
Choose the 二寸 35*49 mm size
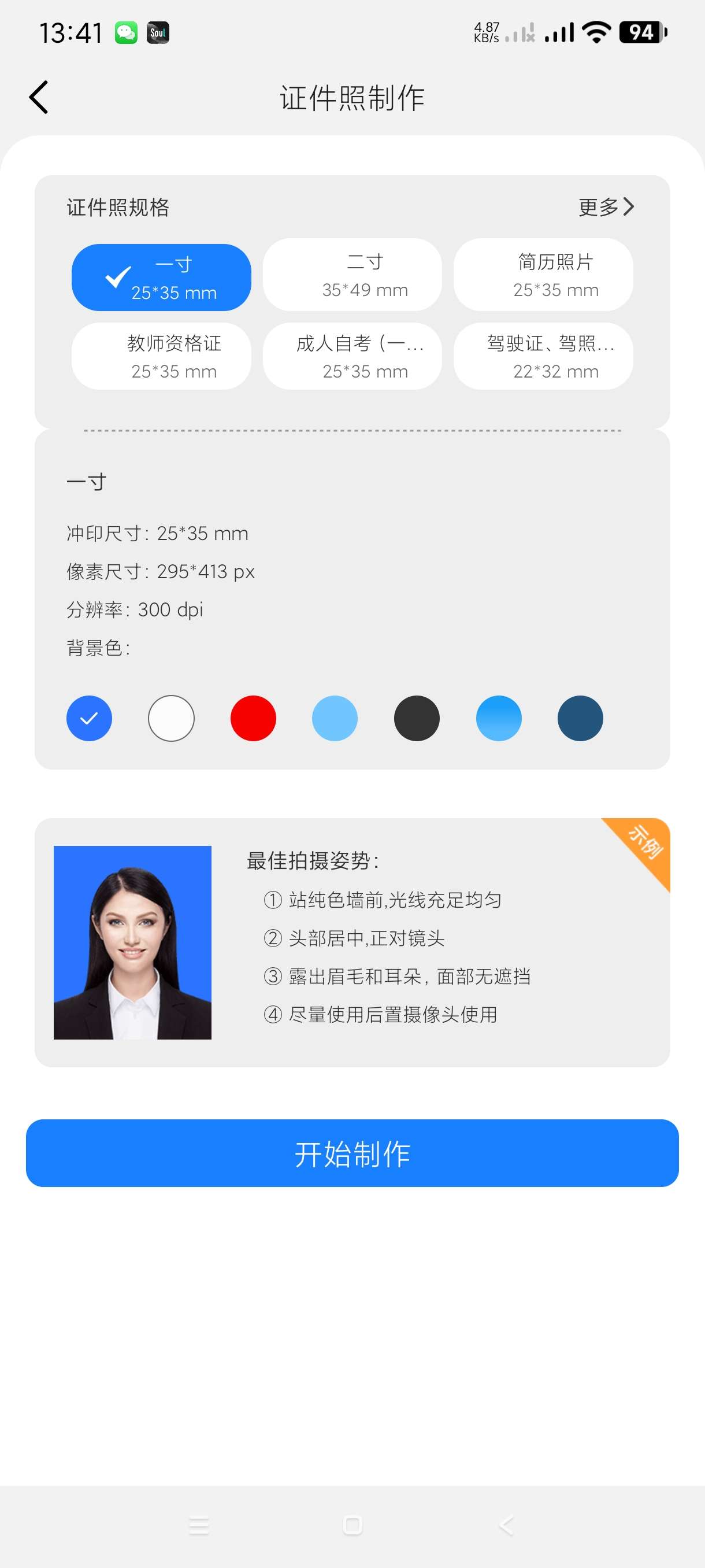pos(352,275)
